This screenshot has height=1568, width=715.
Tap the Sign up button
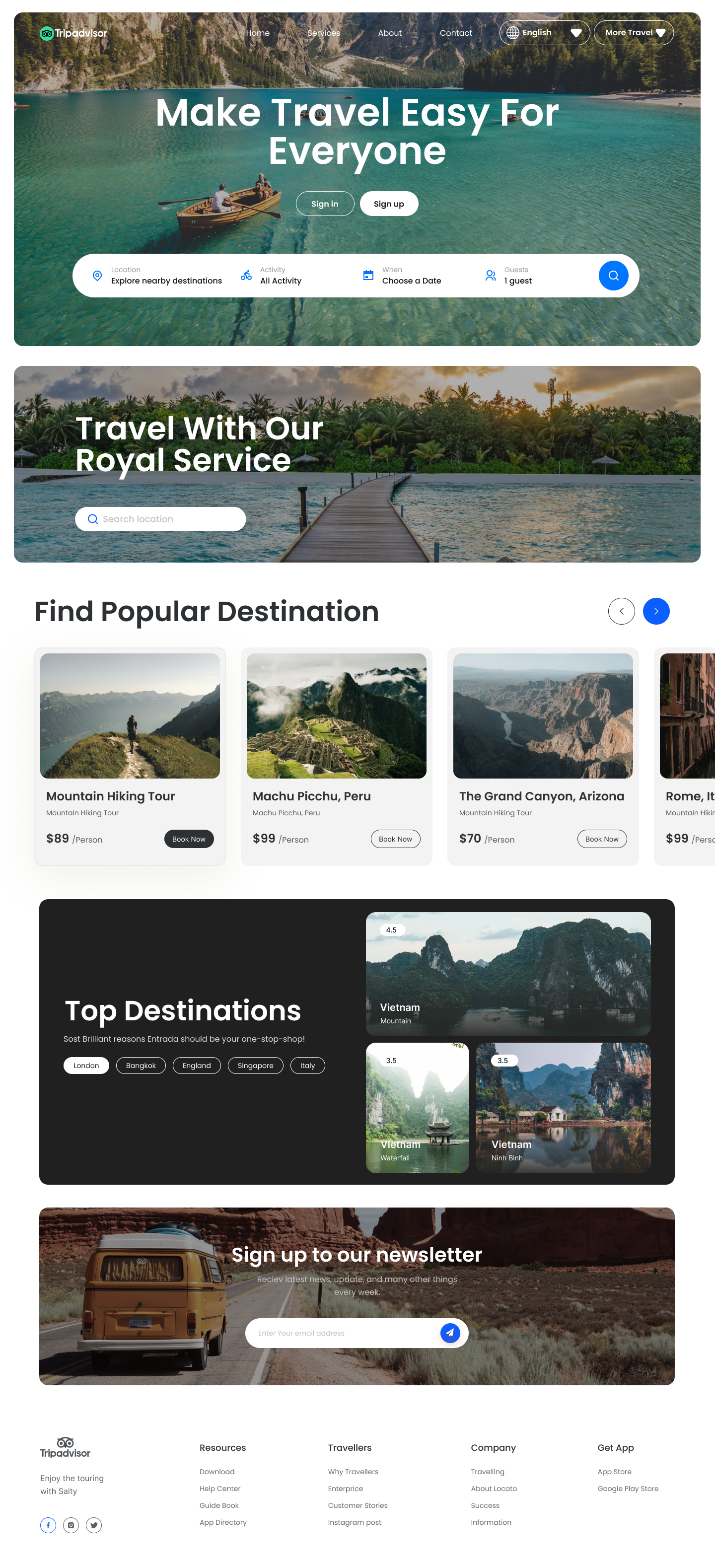pyautogui.click(x=388, y=204)
